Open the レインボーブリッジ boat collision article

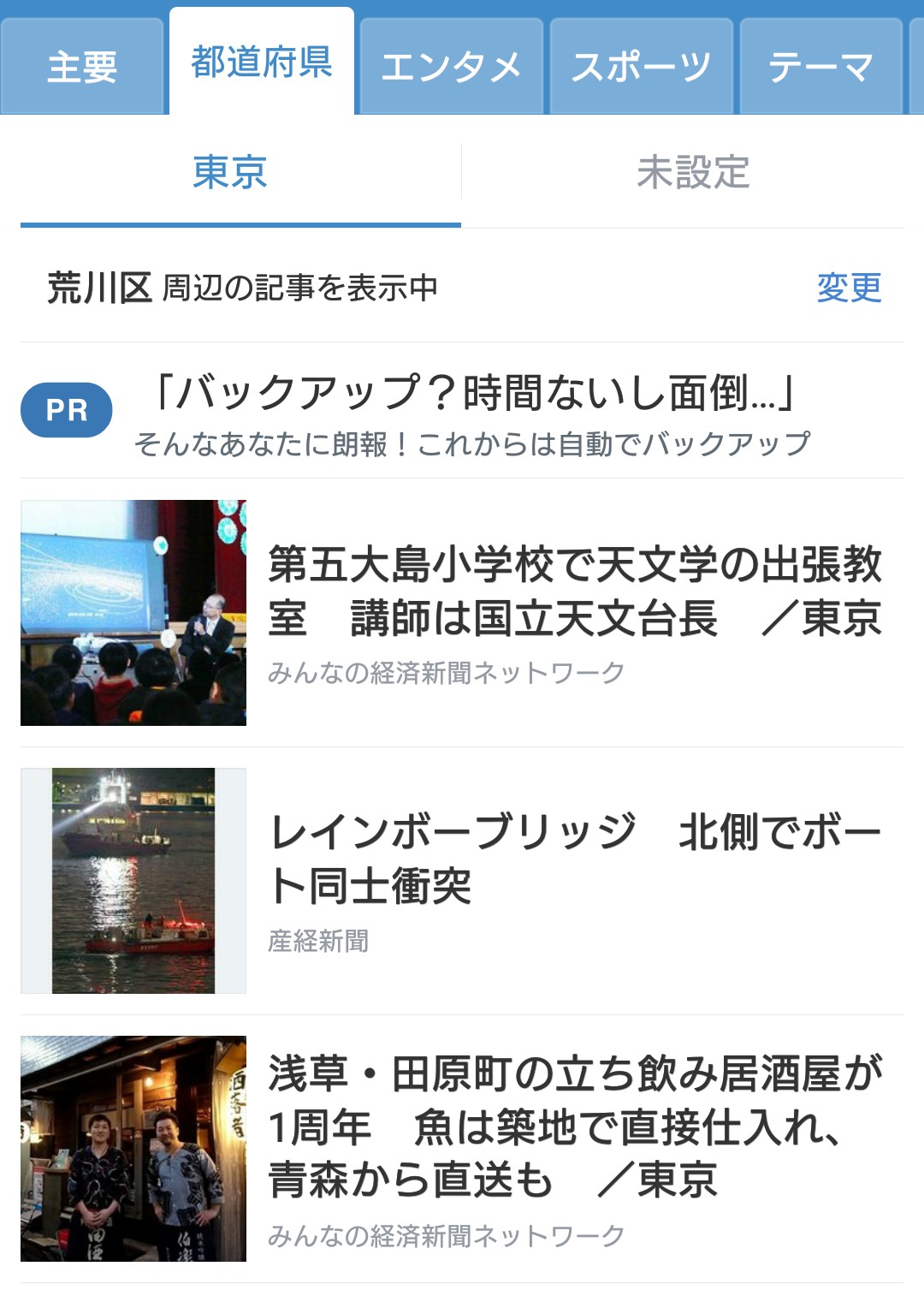(x=573, y=859)
